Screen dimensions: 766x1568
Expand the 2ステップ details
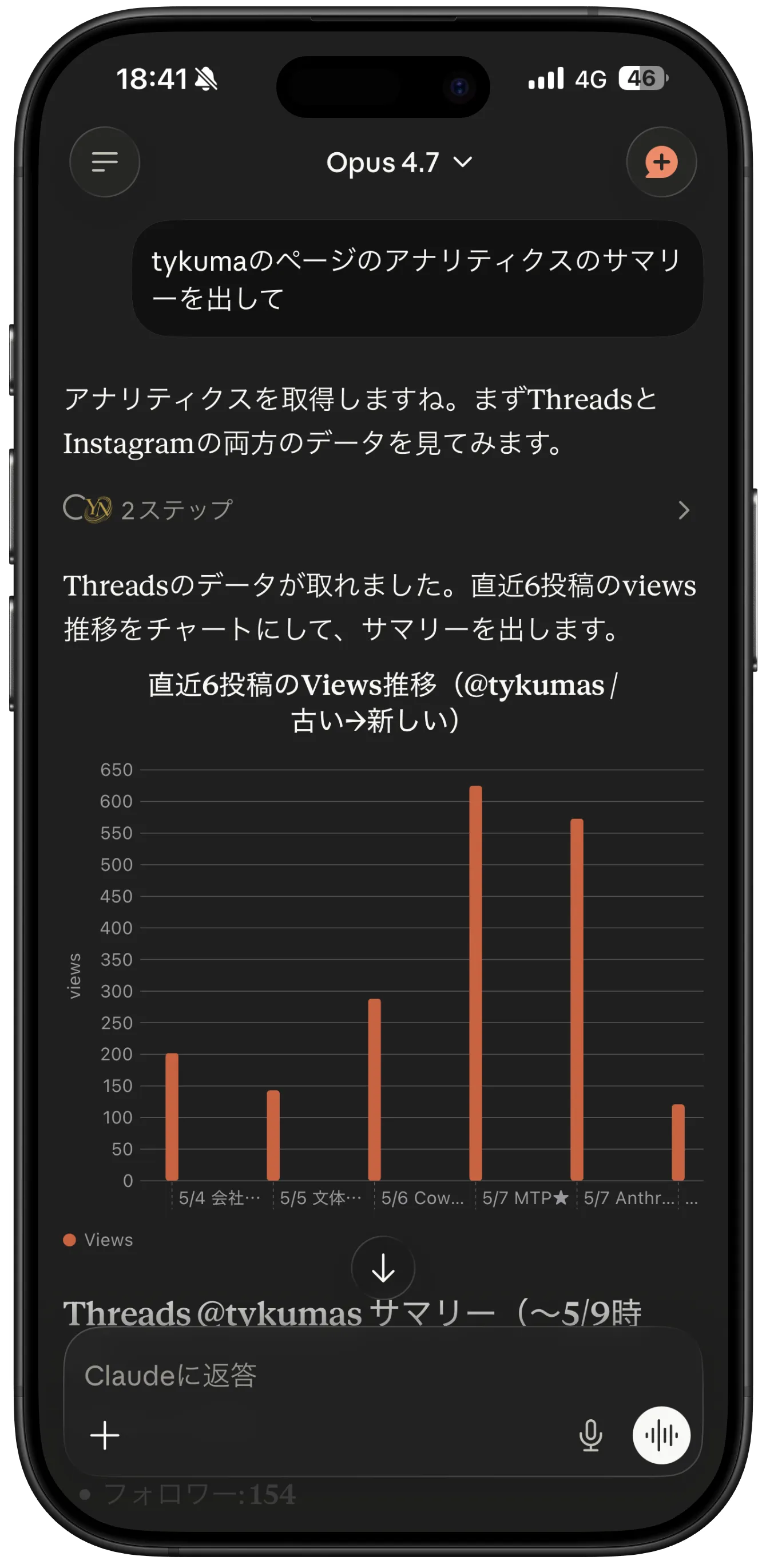pyautogui.click(x=377, y=509)
